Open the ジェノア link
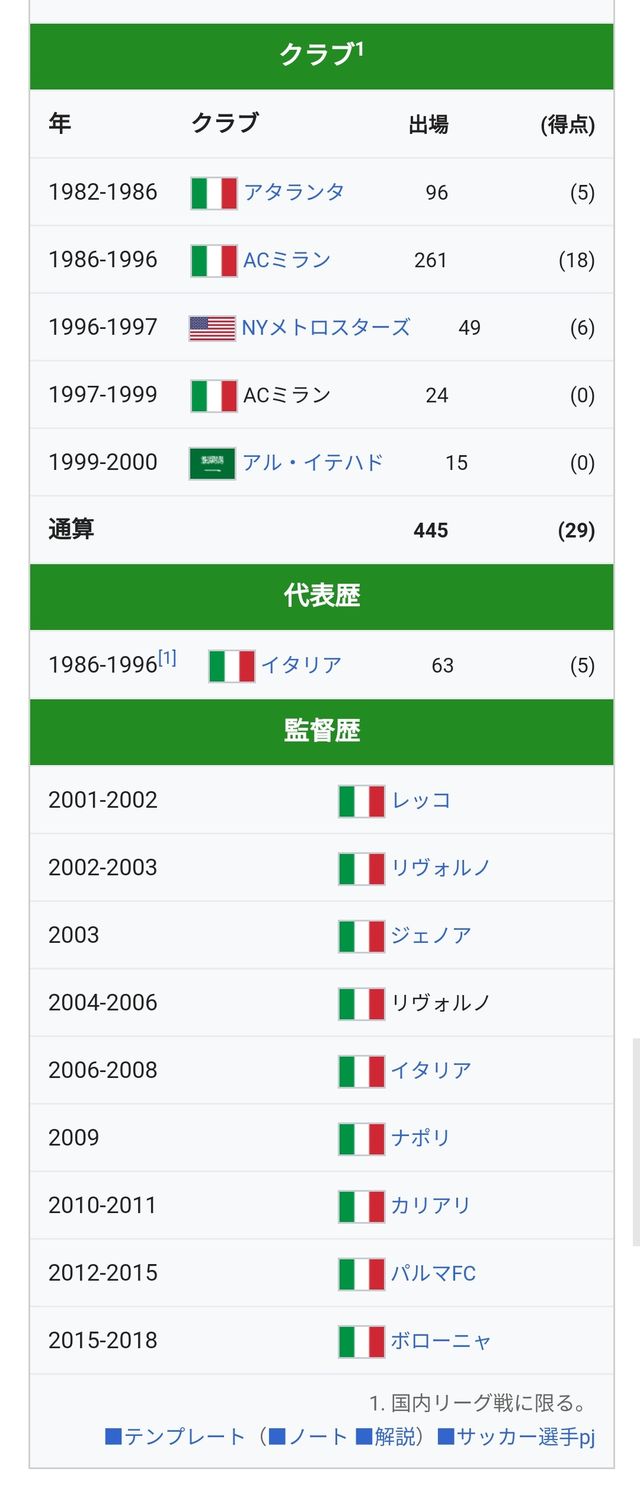The width and height of the screenshot is (640, 1510). (x=431, y=935)
